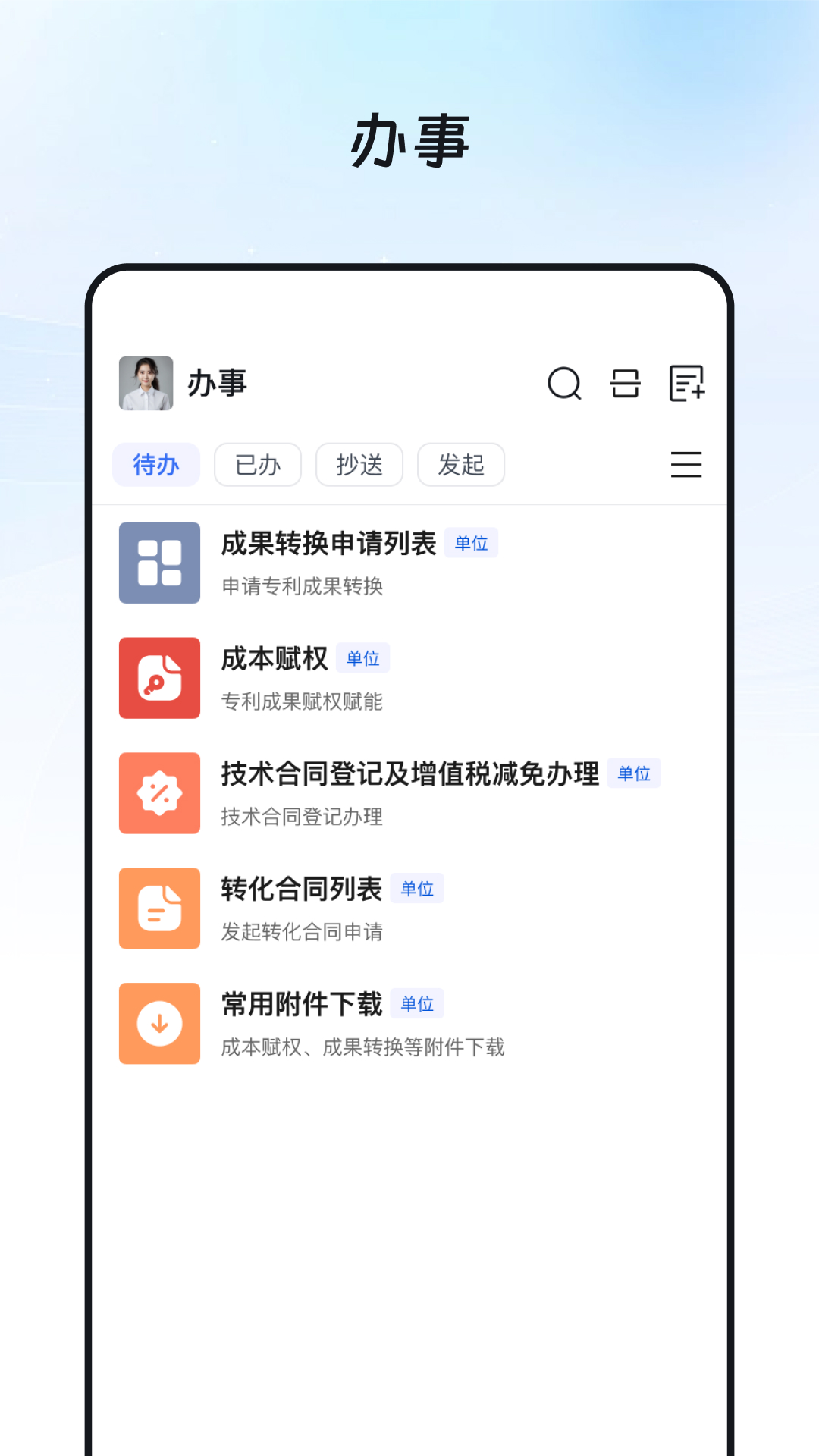This screenshot has height=1456, width=819.
Task: Open 成果转换申请列表 service
Action: [x=328, y=543]
